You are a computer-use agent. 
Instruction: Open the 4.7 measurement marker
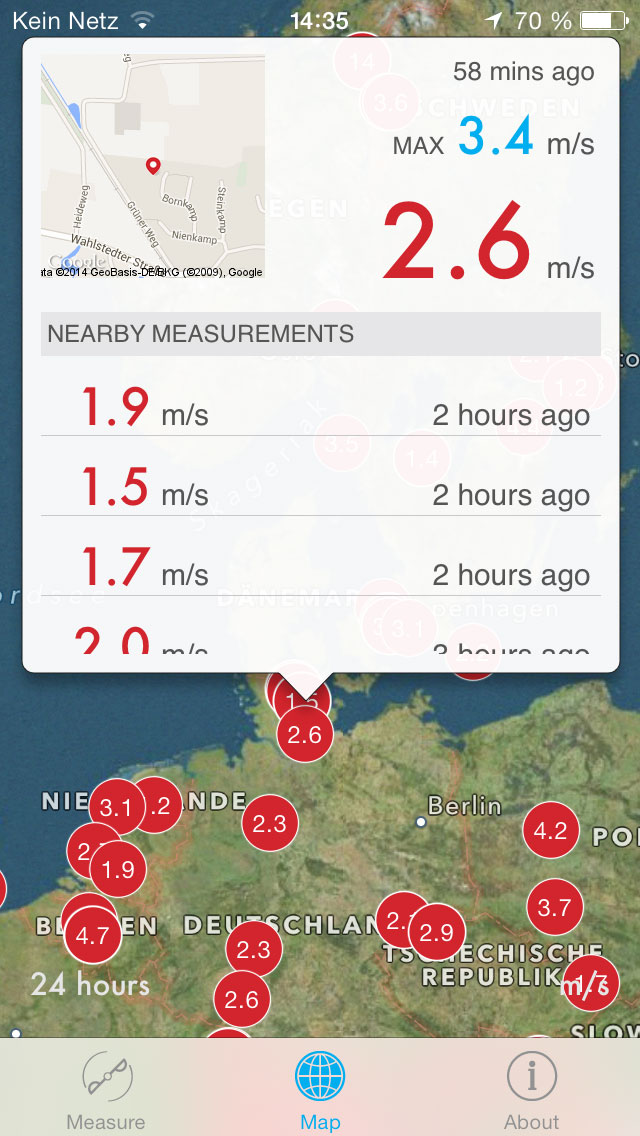pos(92,936)
